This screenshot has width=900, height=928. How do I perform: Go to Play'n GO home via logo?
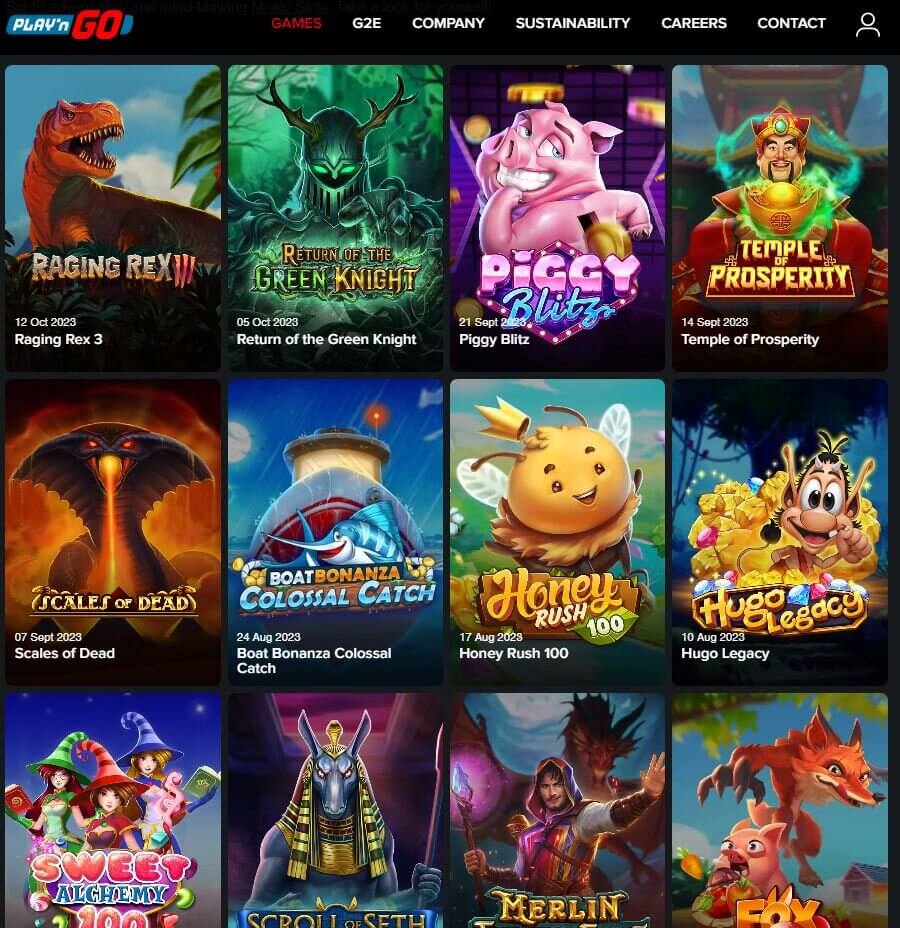(68, 24)
